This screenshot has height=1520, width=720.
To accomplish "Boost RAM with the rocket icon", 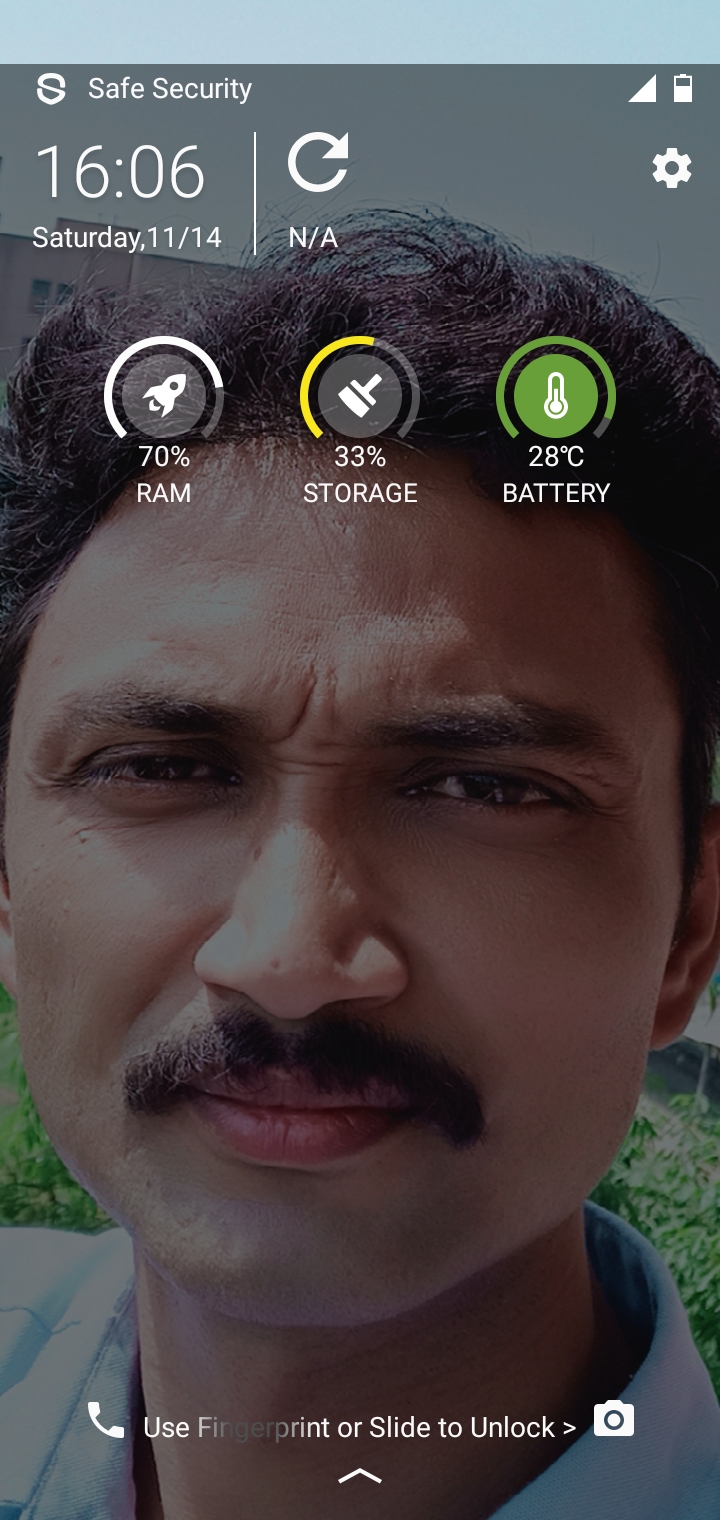I will (164, 396).
